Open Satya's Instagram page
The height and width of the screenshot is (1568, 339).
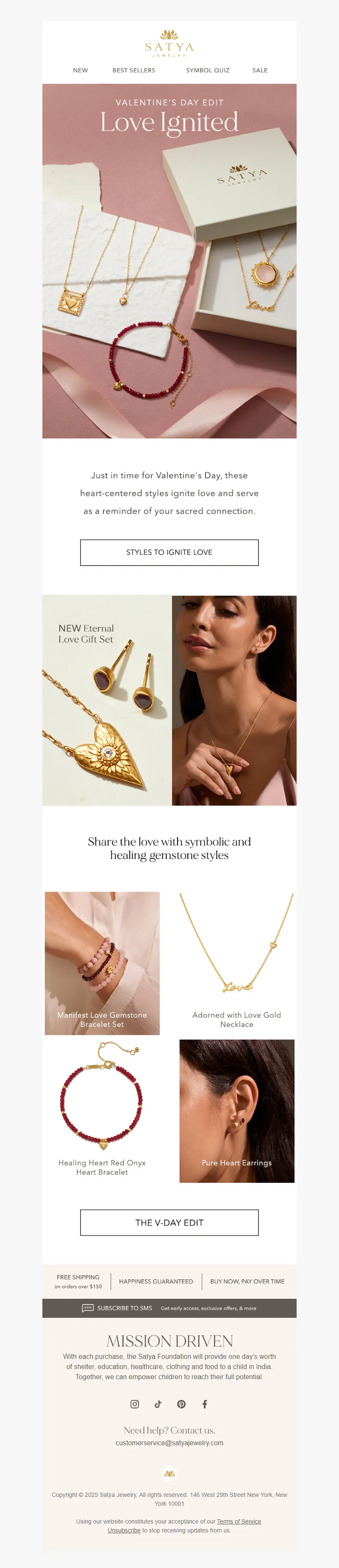coord(135,1404)
